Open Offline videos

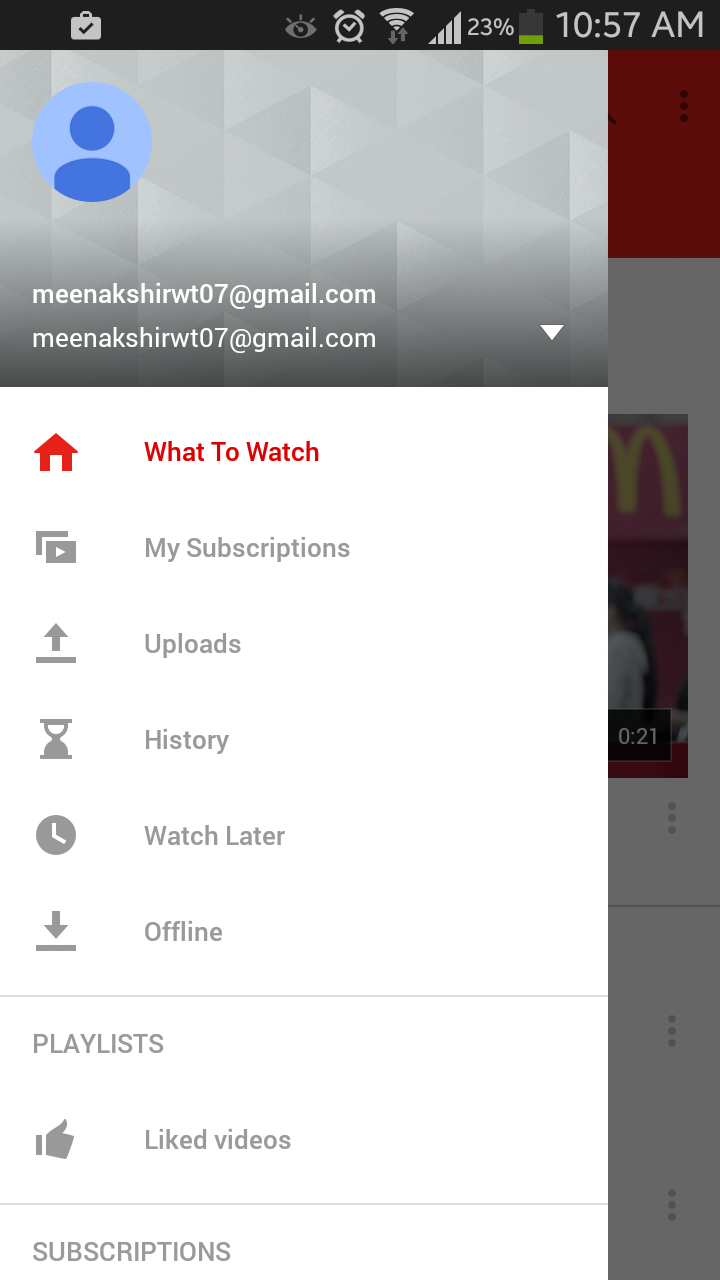184,932
